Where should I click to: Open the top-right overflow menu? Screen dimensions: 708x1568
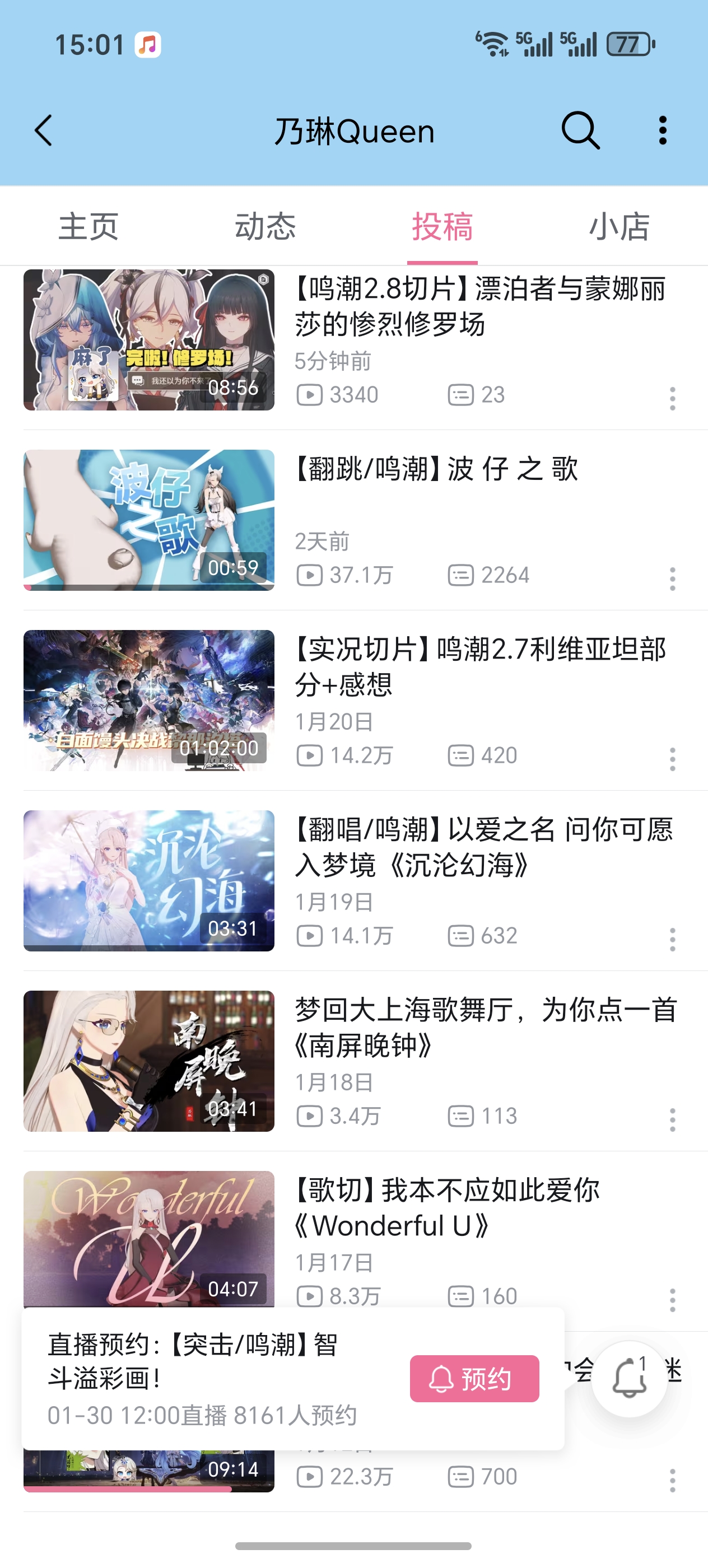[x=662, y=130]
